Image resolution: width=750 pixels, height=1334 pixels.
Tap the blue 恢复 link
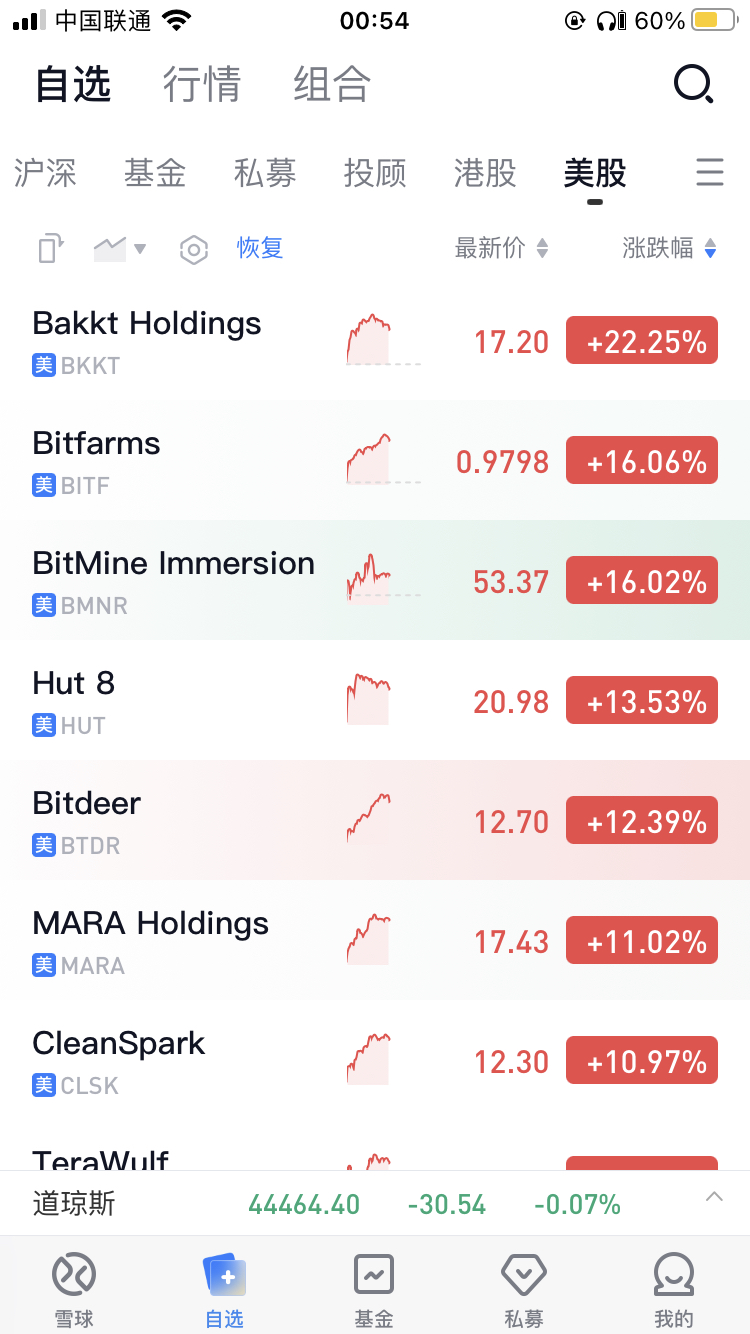260,248
